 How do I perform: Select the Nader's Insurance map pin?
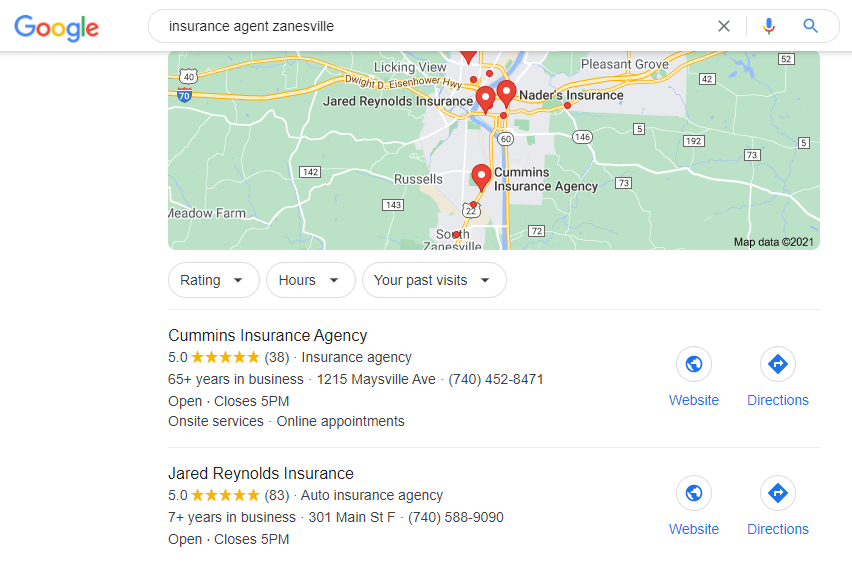coord(506,93)
